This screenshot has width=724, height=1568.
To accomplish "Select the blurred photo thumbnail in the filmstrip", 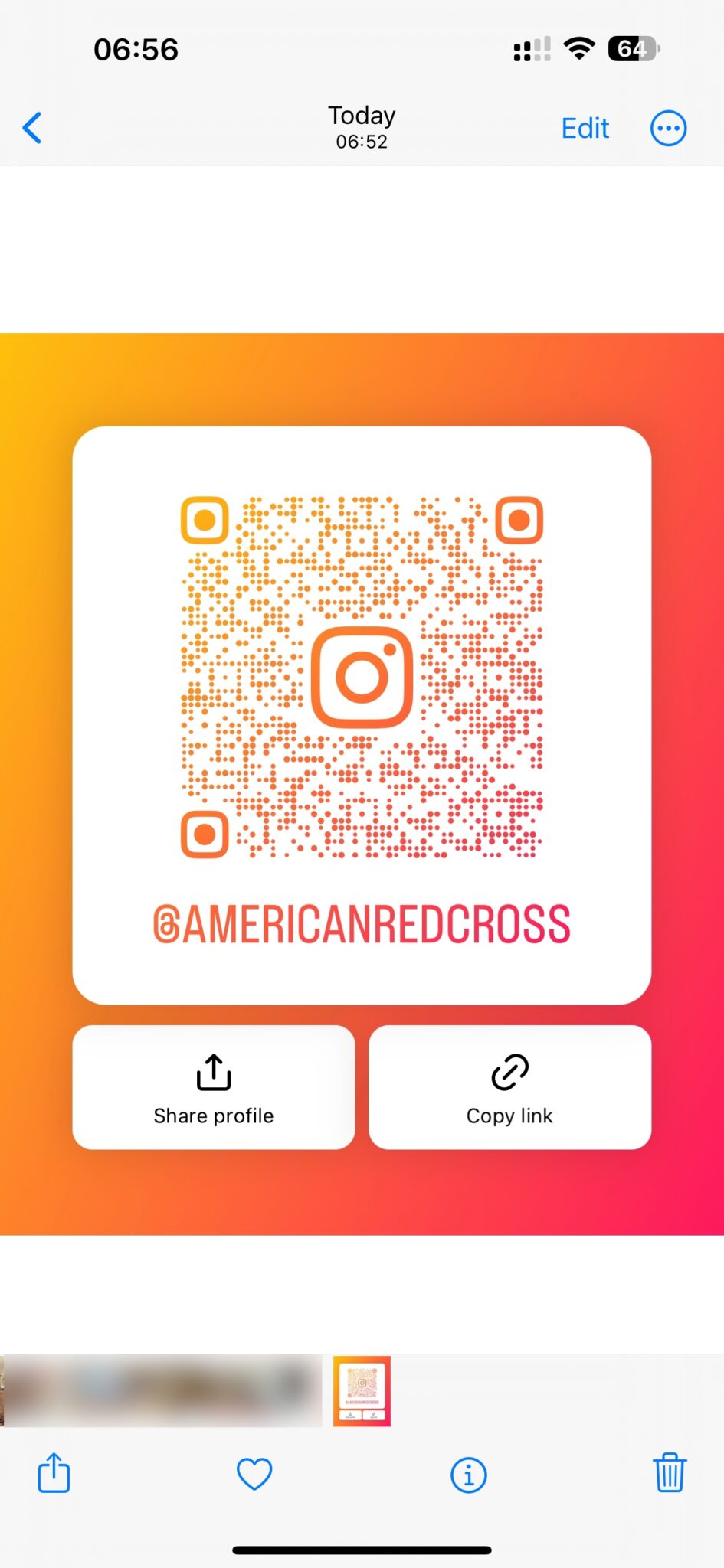I will pyautogui.click(x=162, y=1390).
